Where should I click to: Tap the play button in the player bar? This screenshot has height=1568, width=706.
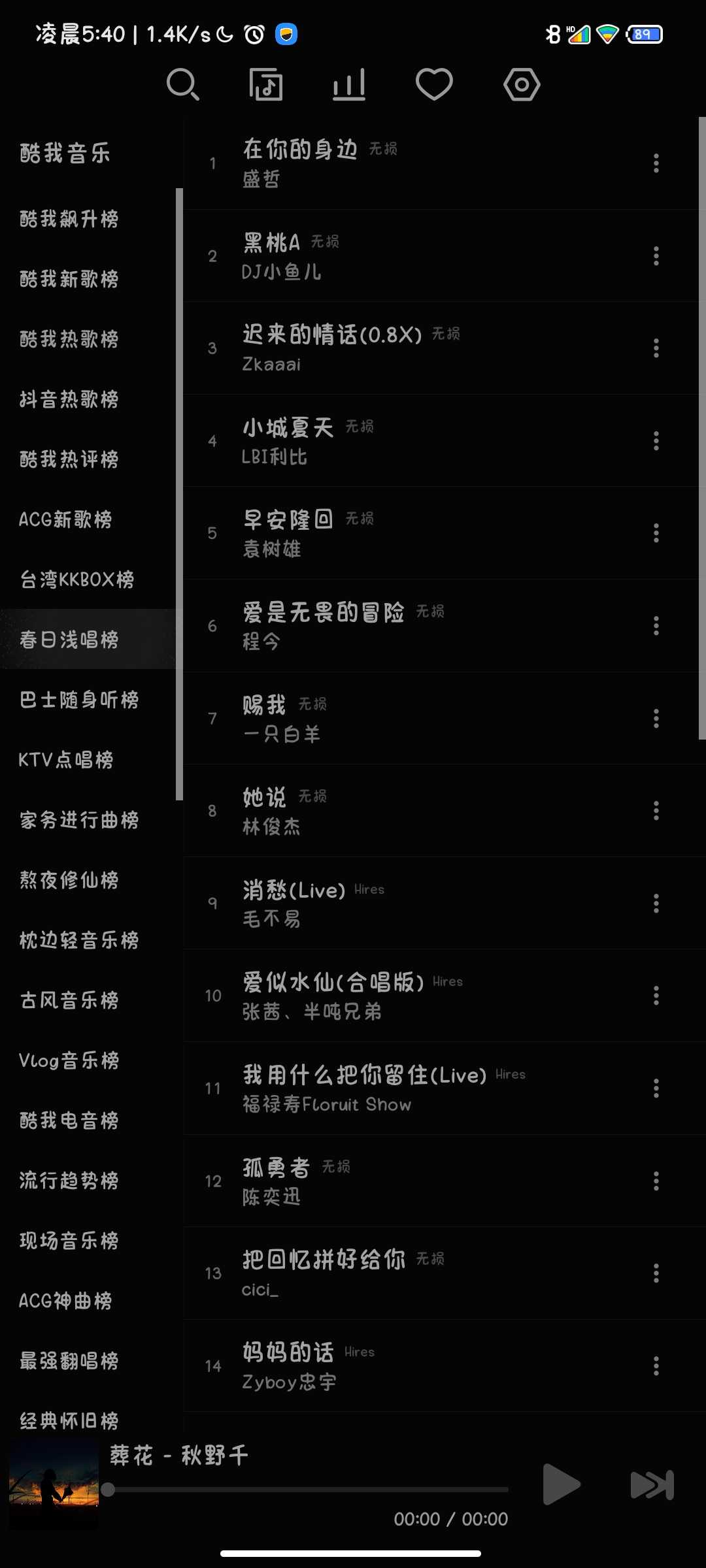(561, 1485)
